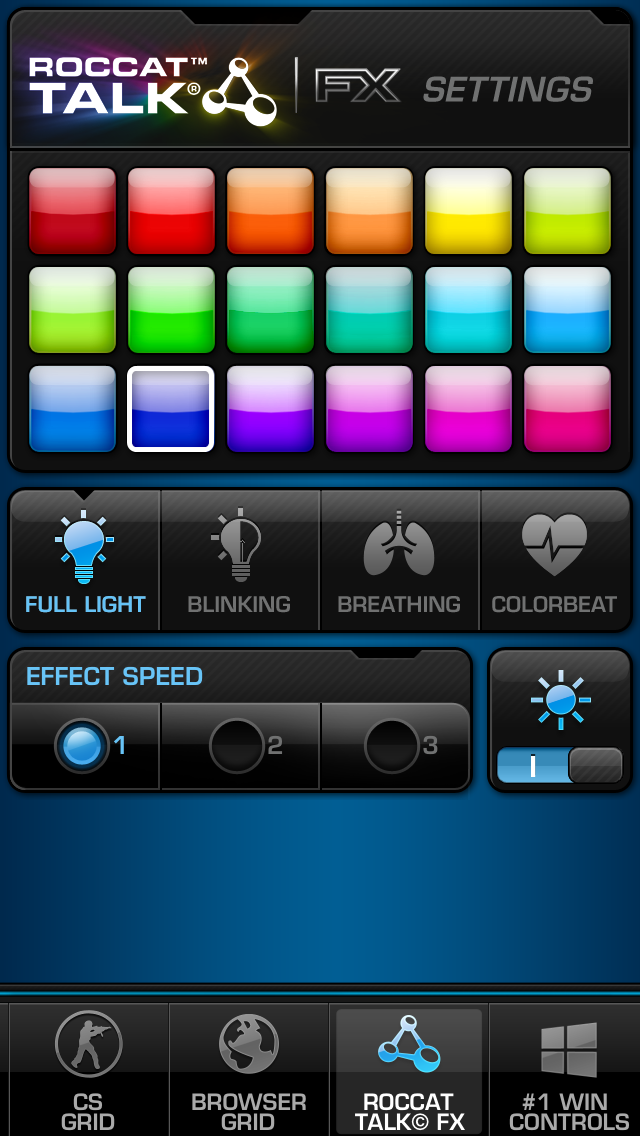Toggle the lighting brightness switch
Viewport: 640px width, 1136px height.
coord(560,765)
